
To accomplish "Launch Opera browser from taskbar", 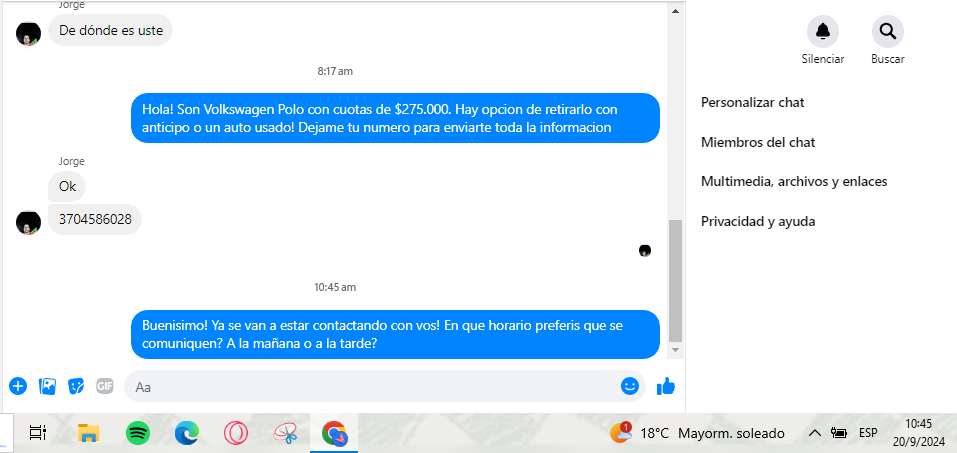I will coord(236,433).
